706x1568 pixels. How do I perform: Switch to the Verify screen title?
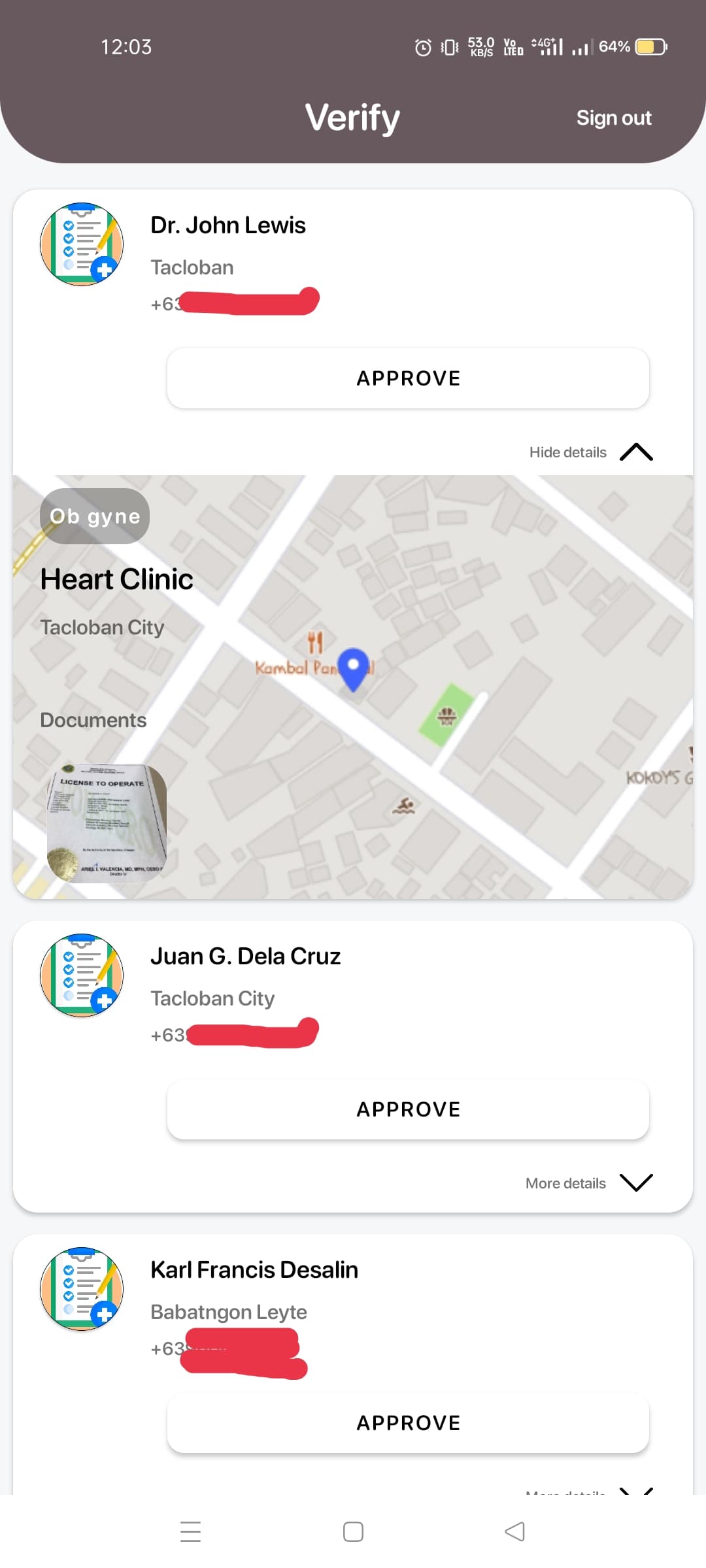(x=352, y=118)
